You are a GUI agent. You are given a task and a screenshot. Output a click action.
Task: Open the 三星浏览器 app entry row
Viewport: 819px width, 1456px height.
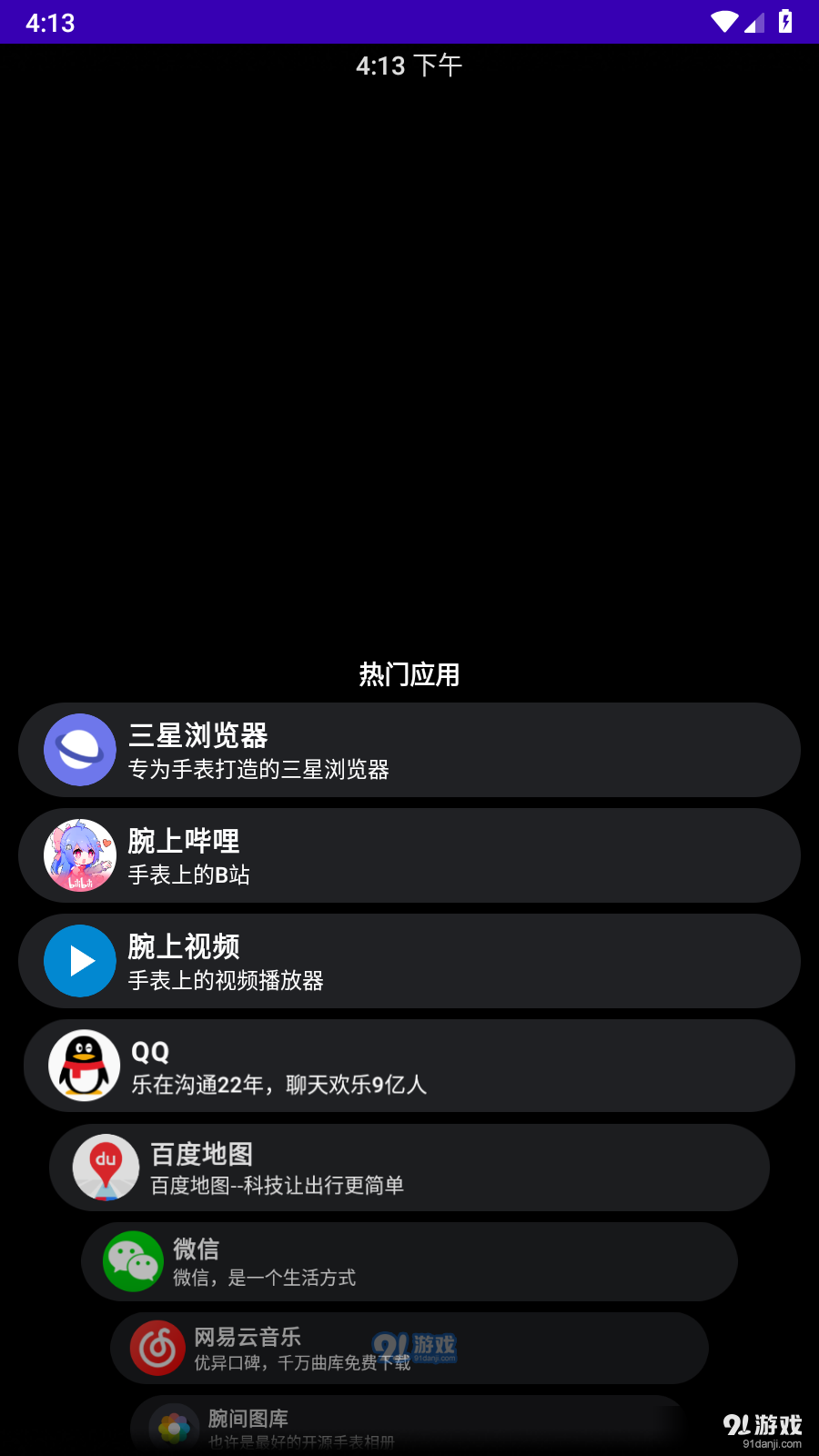click(409, 749)
